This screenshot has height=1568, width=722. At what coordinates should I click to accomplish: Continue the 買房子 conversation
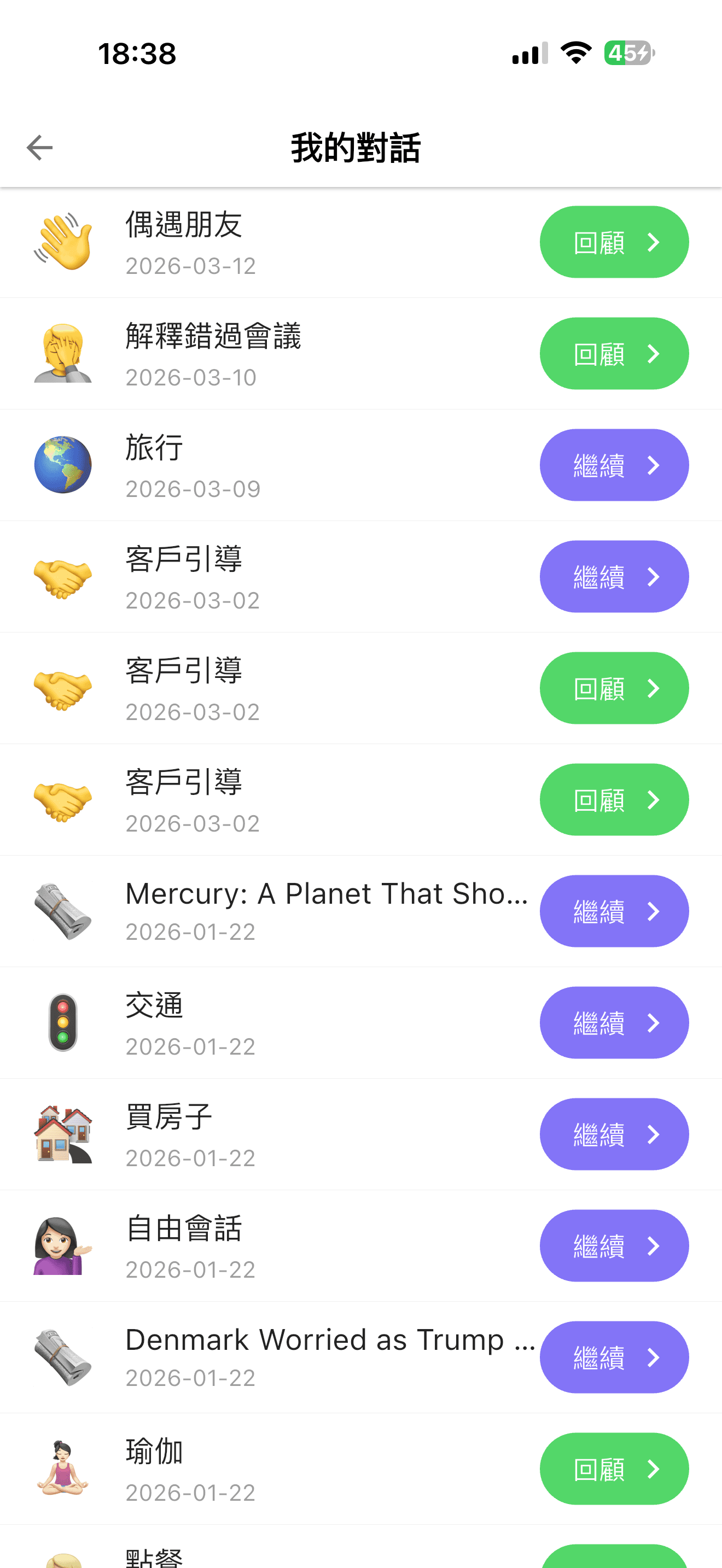614,1134
